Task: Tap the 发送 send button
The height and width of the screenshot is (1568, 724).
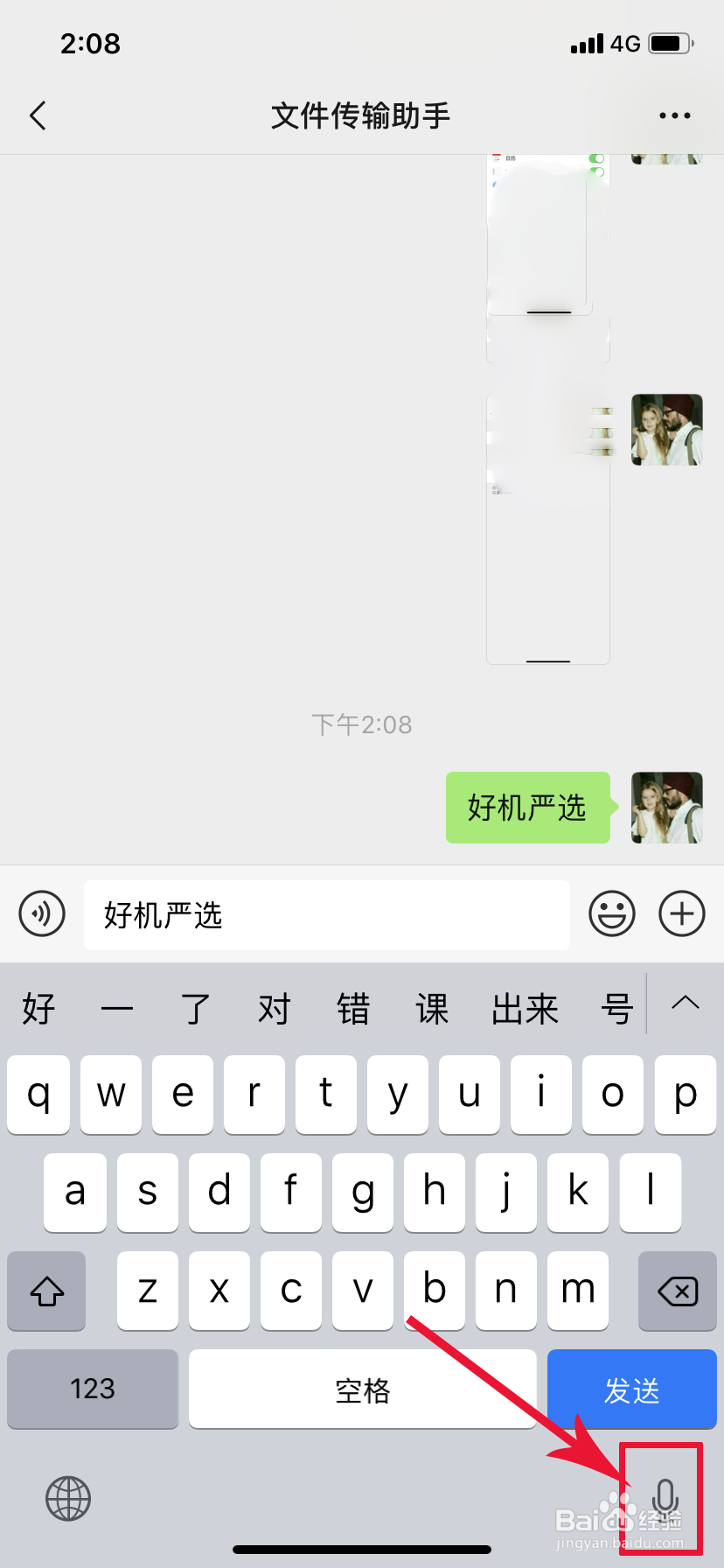Action: point(631,1389)
